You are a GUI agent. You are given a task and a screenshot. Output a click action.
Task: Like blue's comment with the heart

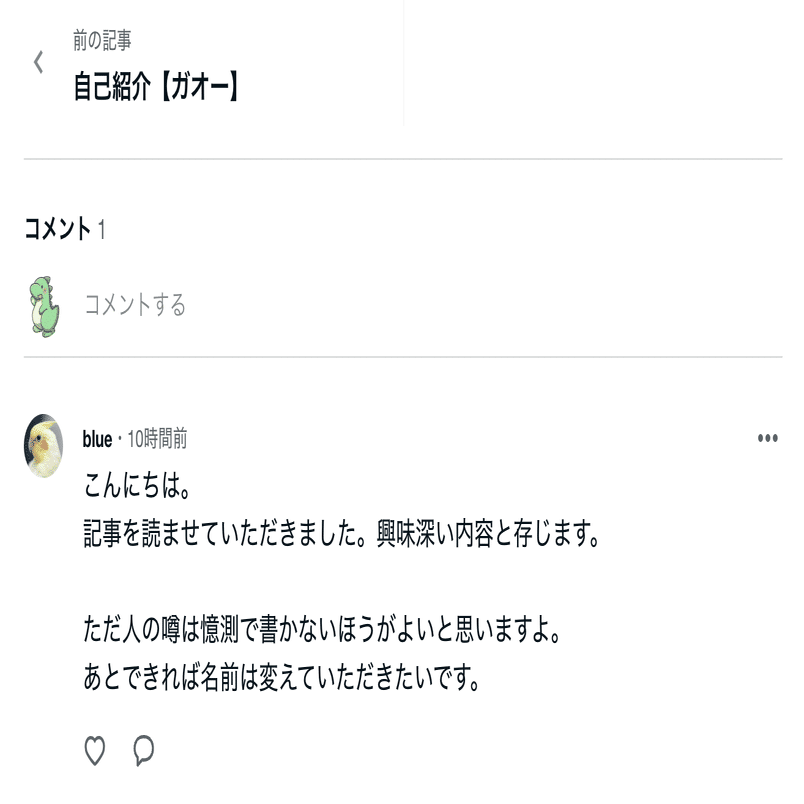point(94,750)
